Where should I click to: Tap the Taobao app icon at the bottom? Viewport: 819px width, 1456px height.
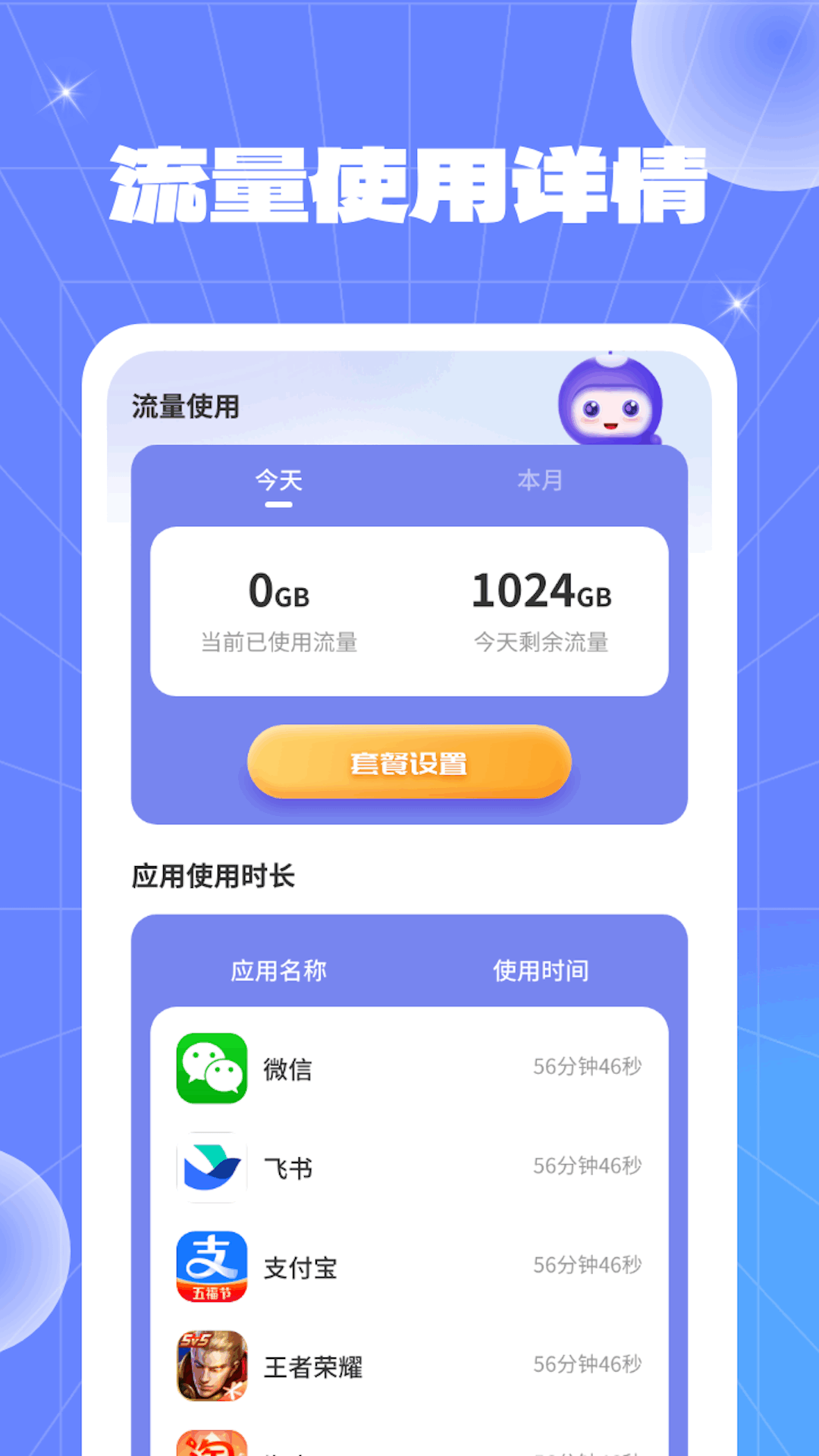[x=211, y=1445]
